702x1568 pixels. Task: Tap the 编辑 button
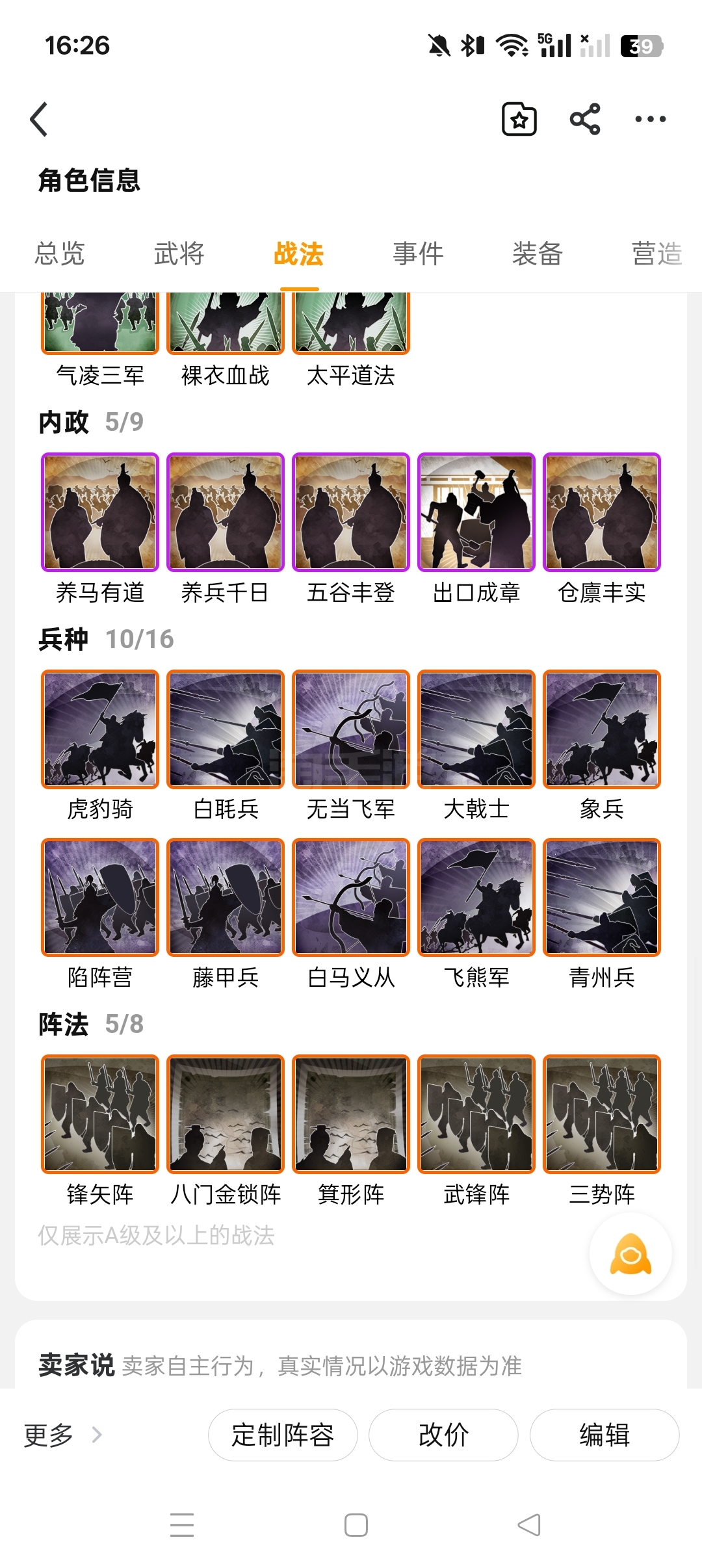click(x=604, y=1435)
